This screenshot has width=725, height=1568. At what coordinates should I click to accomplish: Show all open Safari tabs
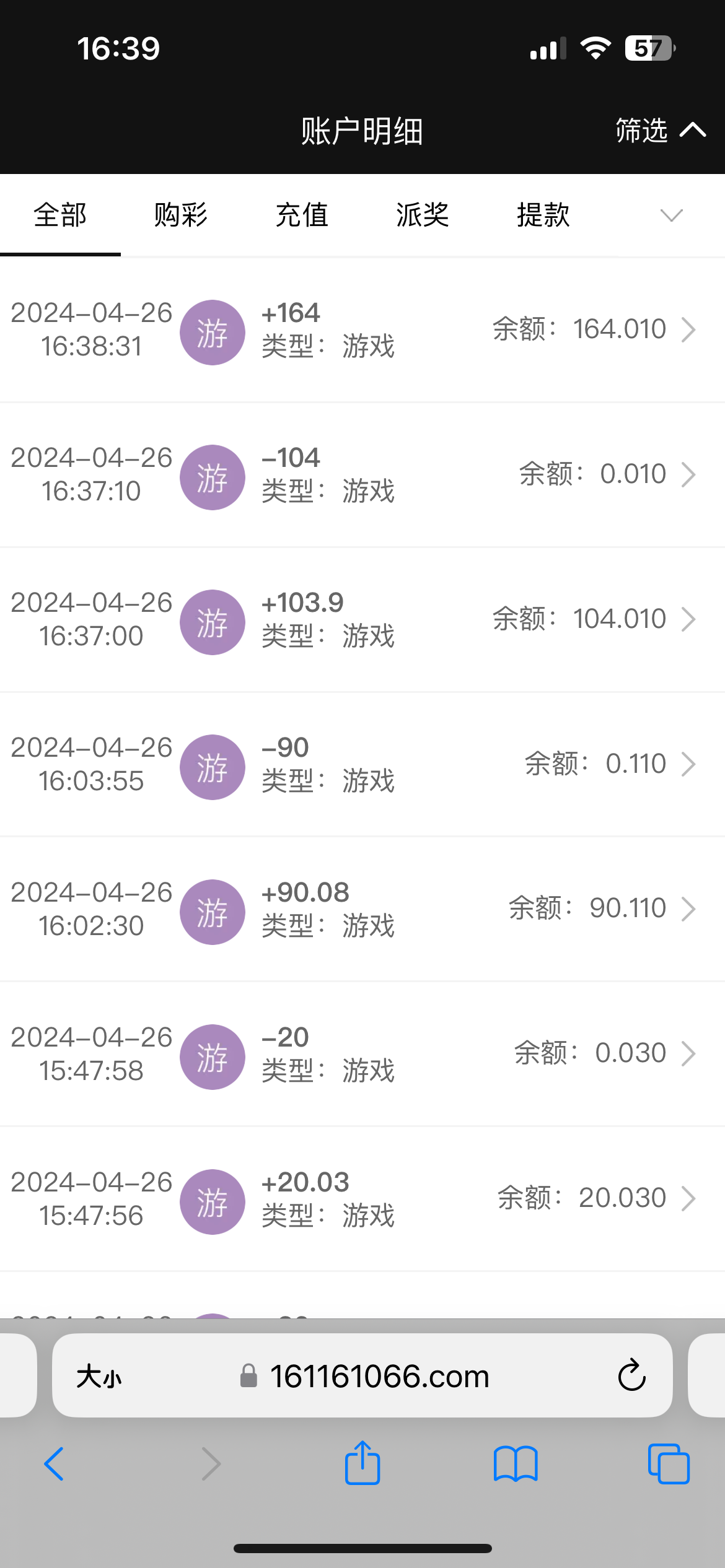(668, 1464)
